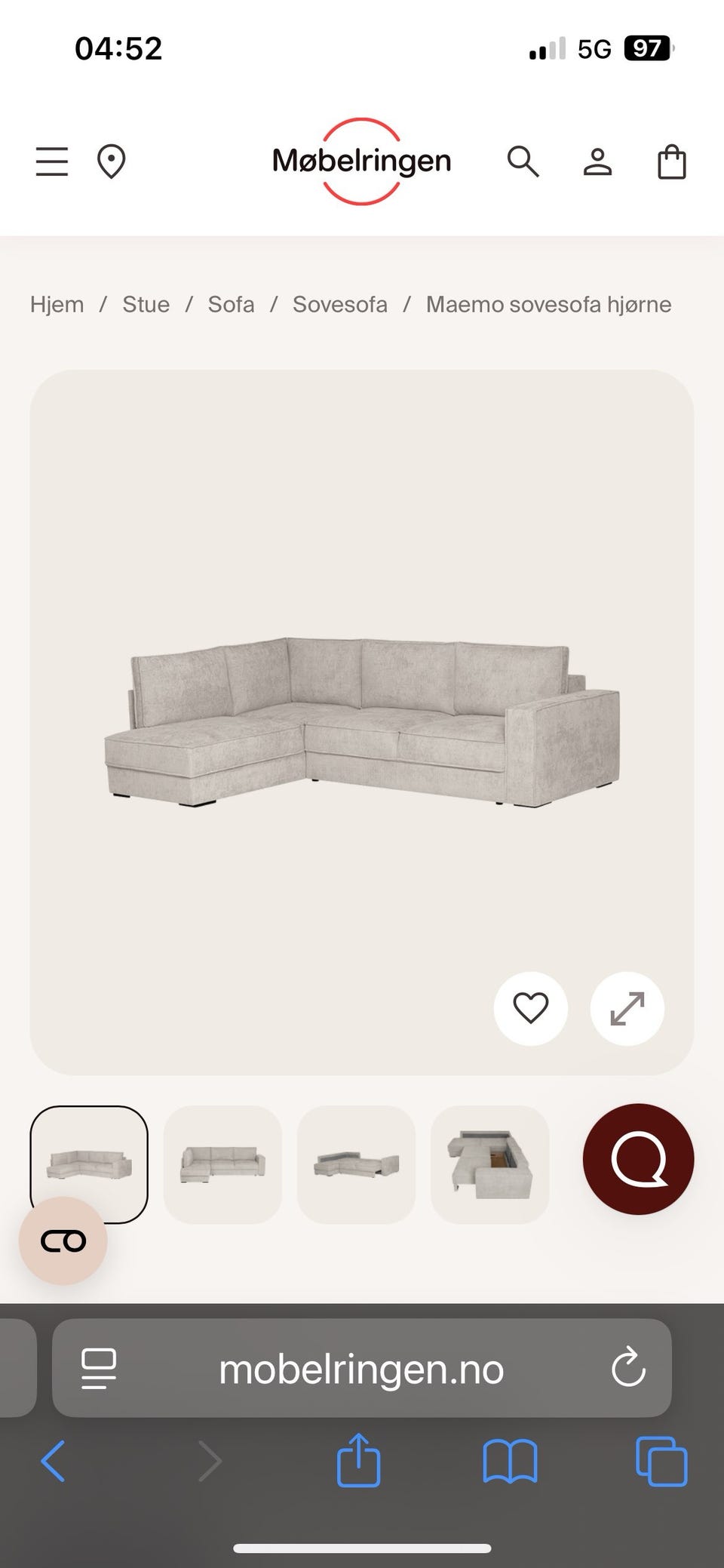Screen dimensions: 724x1568
Task: Share this page from Safari toolbar
Action: tap(358, 1461)
